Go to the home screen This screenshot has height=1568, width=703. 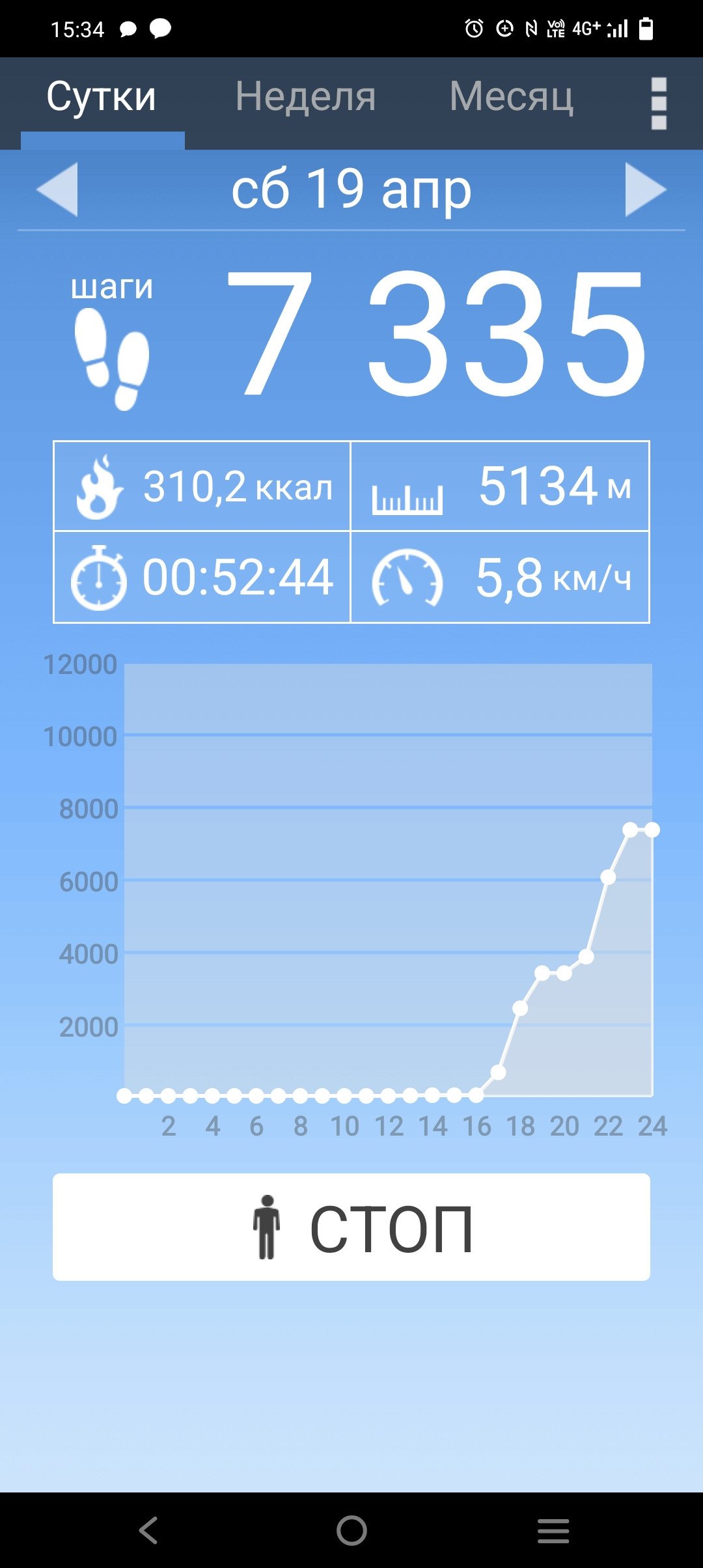tap(351, 1530)
